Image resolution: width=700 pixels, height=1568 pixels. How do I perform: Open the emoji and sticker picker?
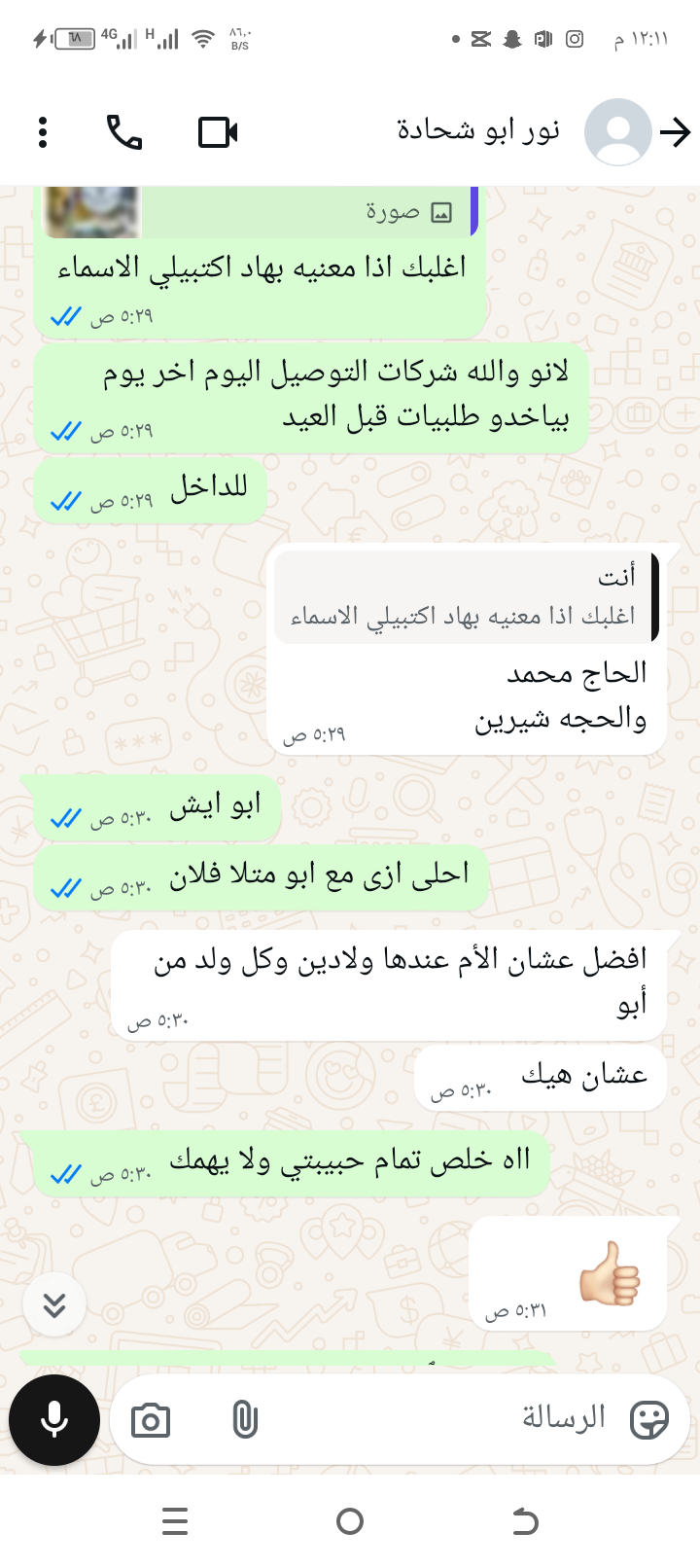pyautogui.click(x=648, y=1420)
